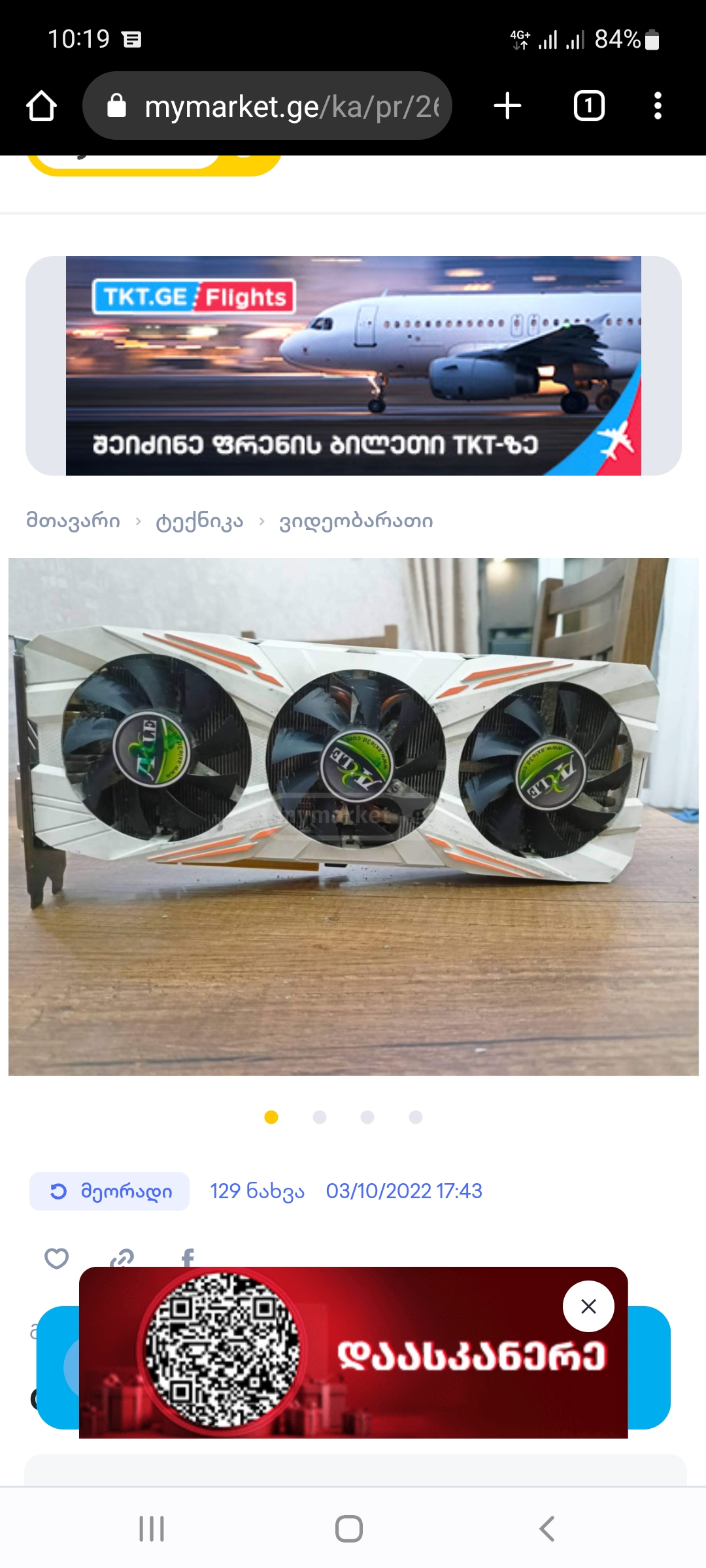Open the browser overflow menu
Viewport: 706px width, 1568px height.
point(658,106)
